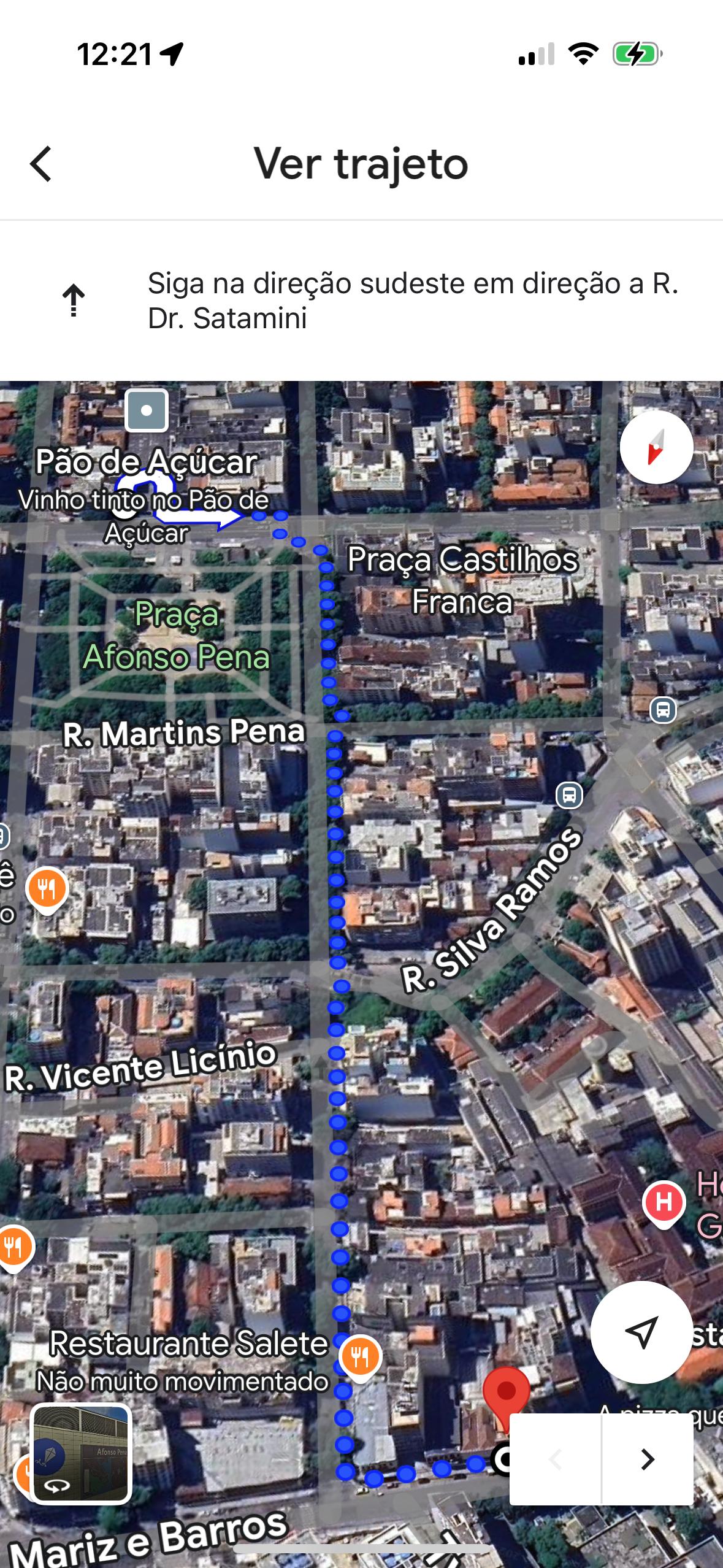
Task: Open step: Siga na direção sudeste
Action: (361, 301)
